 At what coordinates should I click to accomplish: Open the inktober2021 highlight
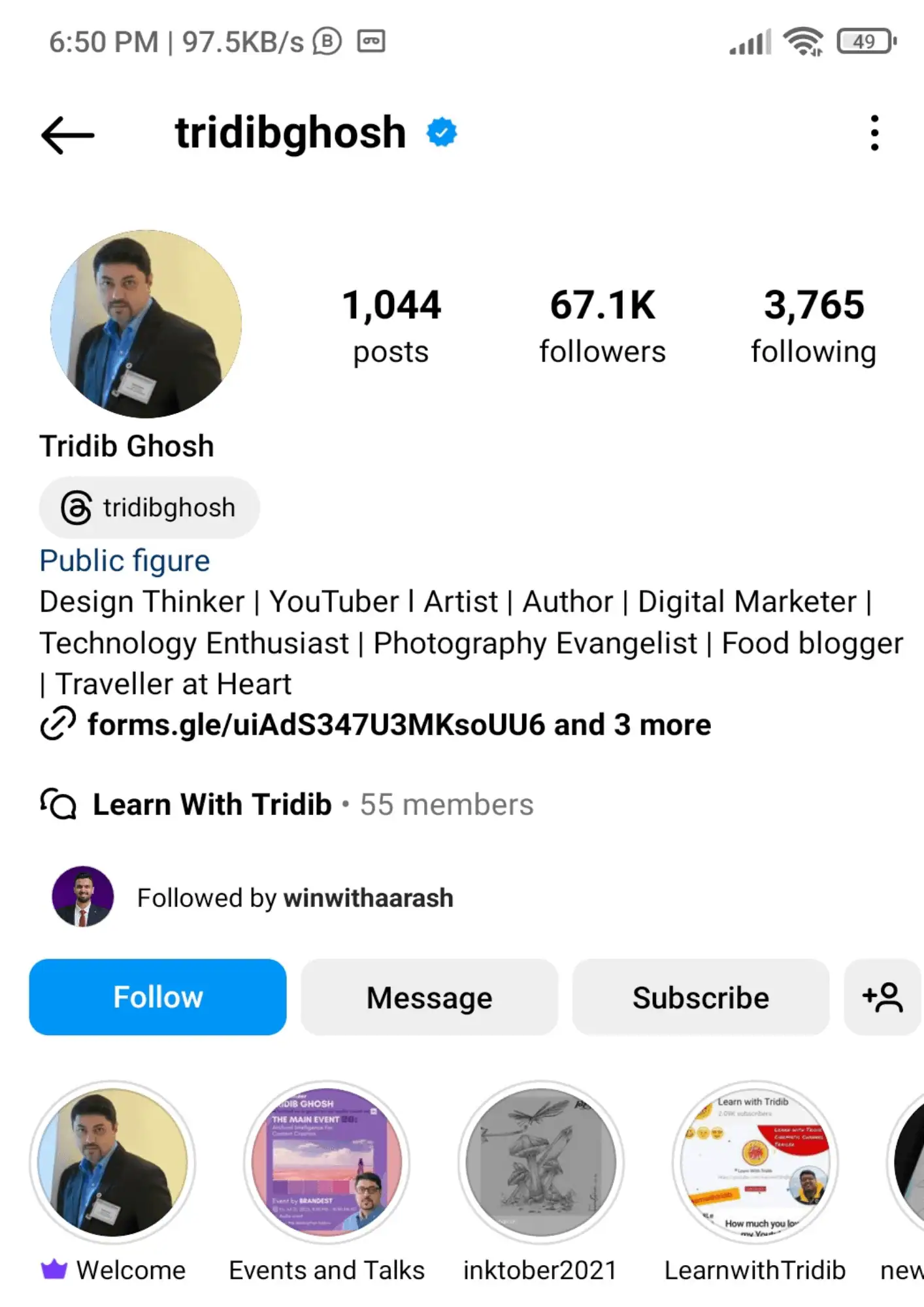click(540, 1163)
